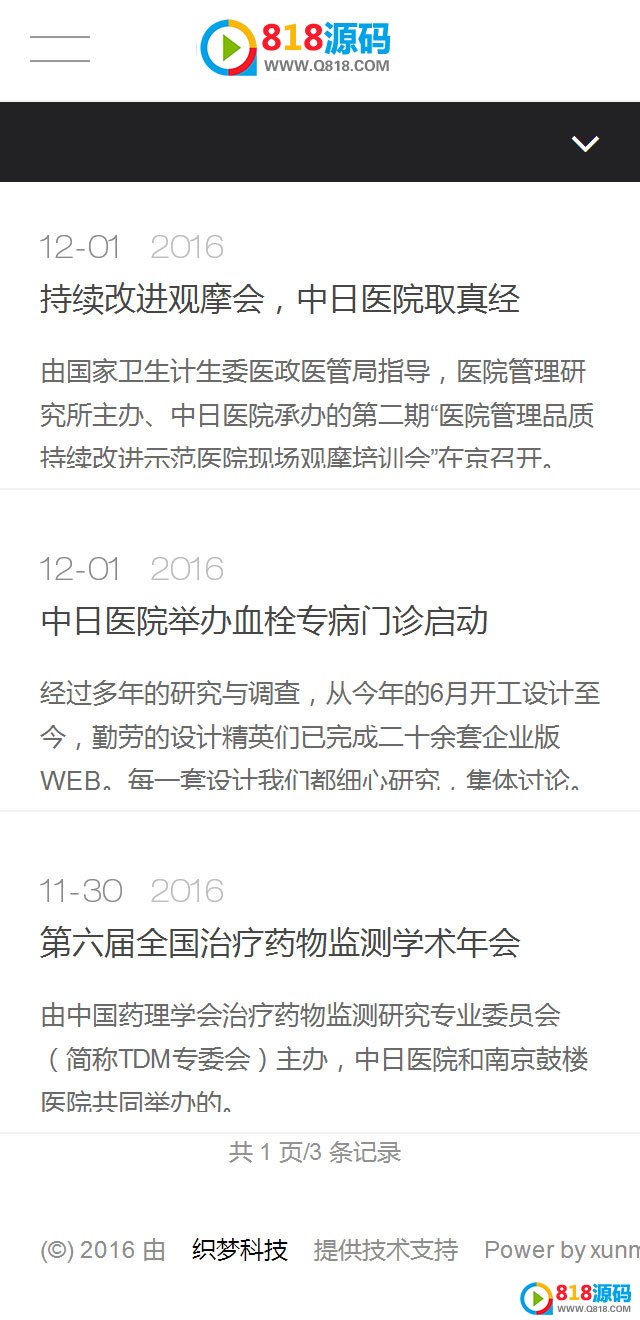This screenshot has width=640, height=1320.
Task: Open article 第六届全国治疗药物监测学术年会
Action: [x=280, y=943]
